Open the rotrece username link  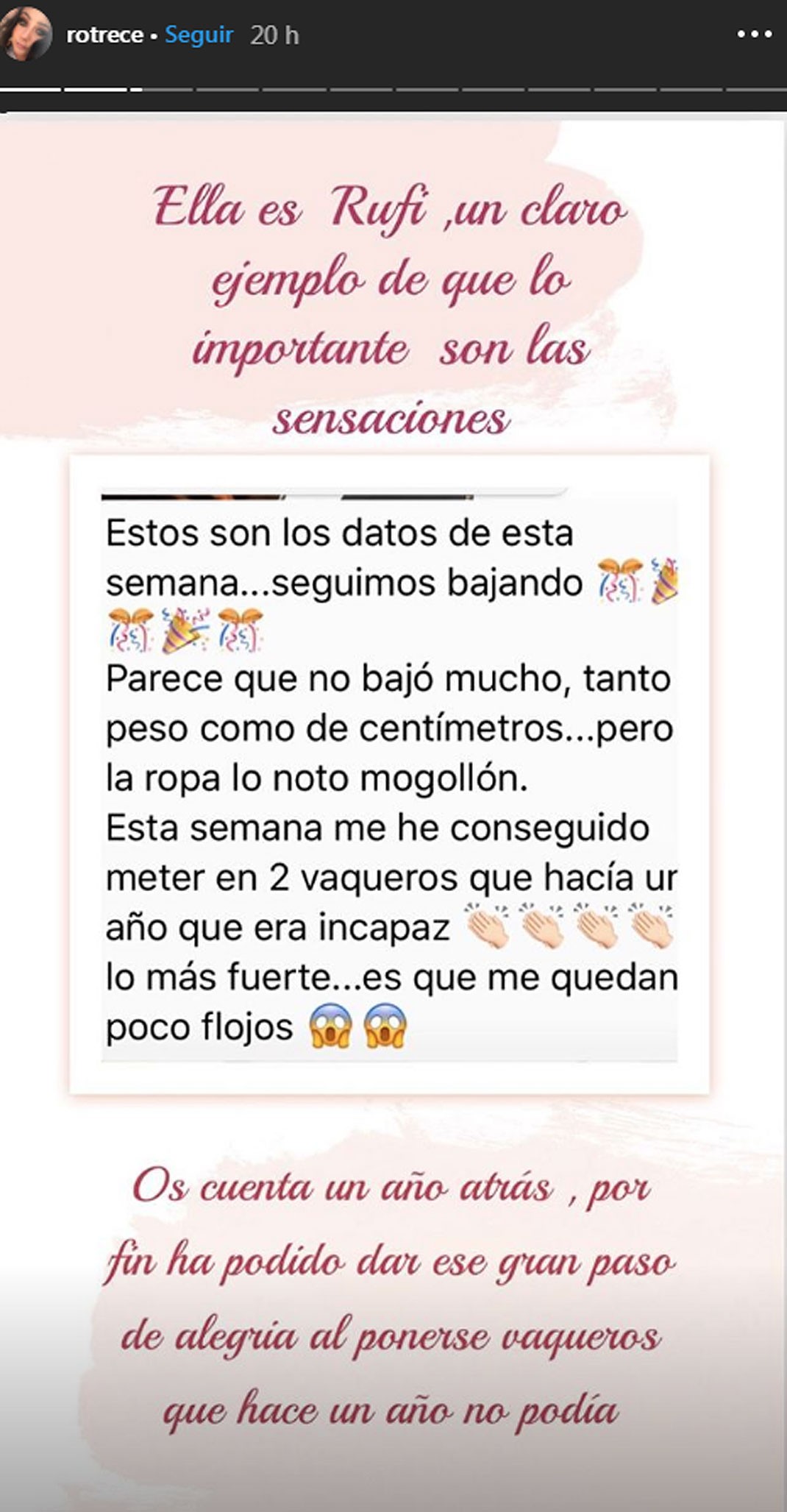(104, 35)
